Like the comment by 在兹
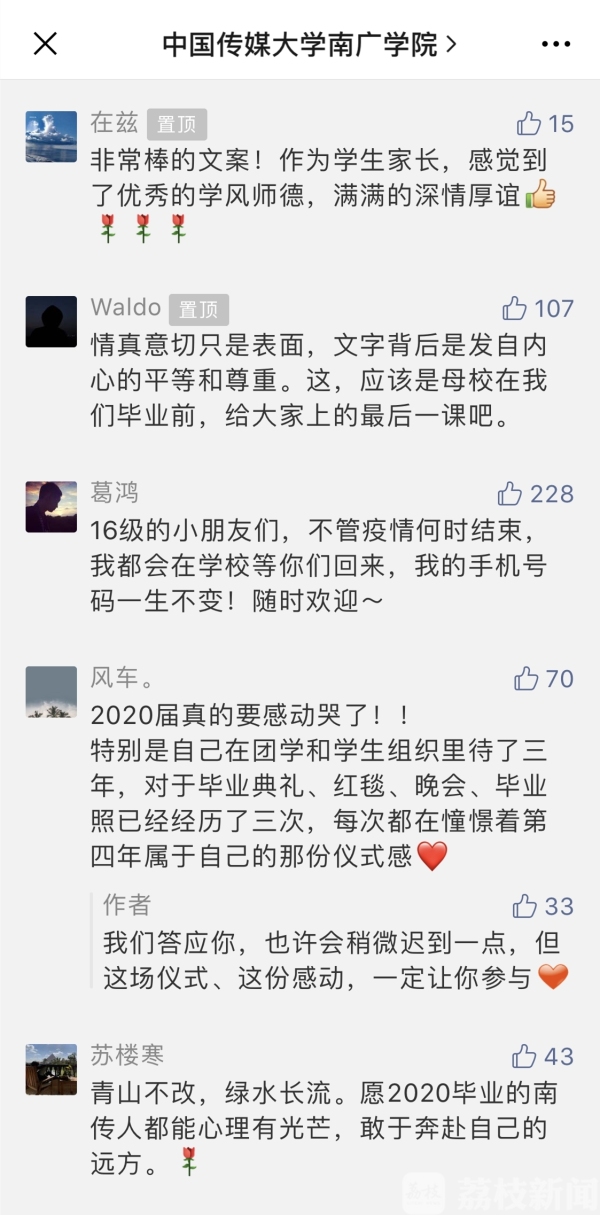The height and width of the screenshot is (1215, 600). pyautogui.click(x=529, y=124)
